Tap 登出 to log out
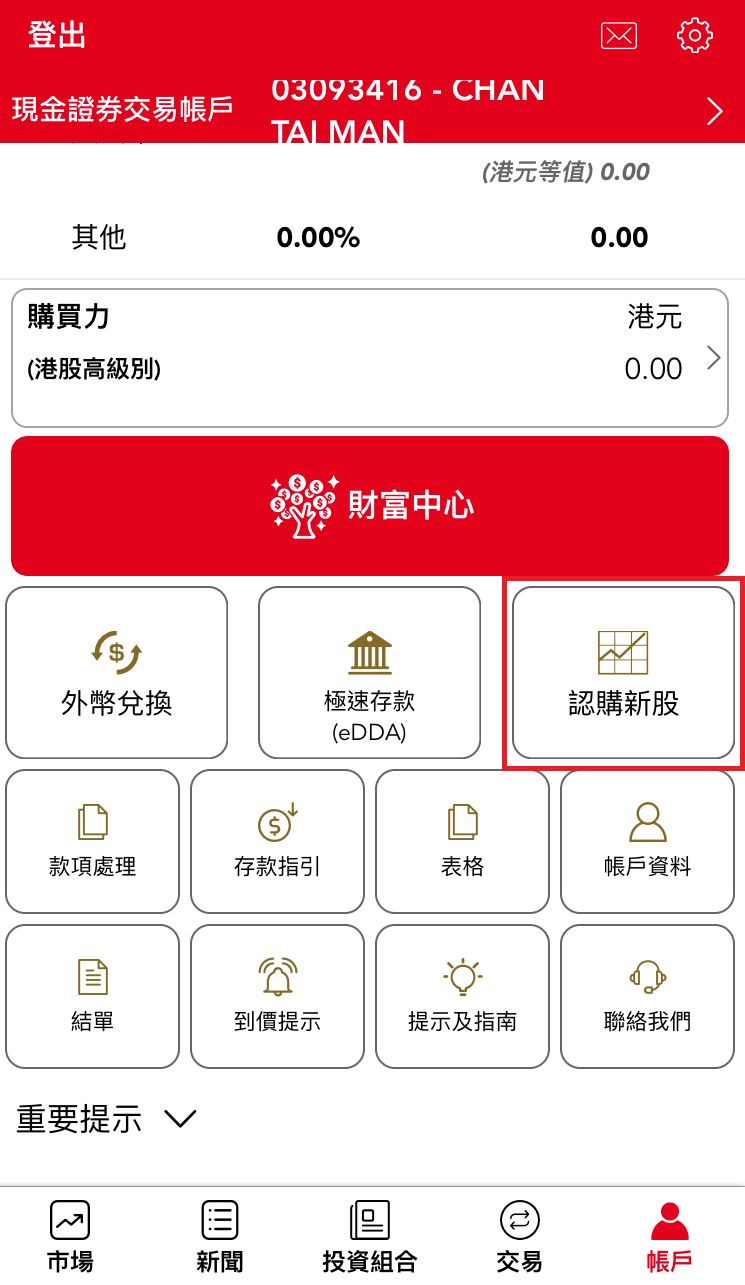This screenshot has height=1285, width=745. [x=57, y=35]
